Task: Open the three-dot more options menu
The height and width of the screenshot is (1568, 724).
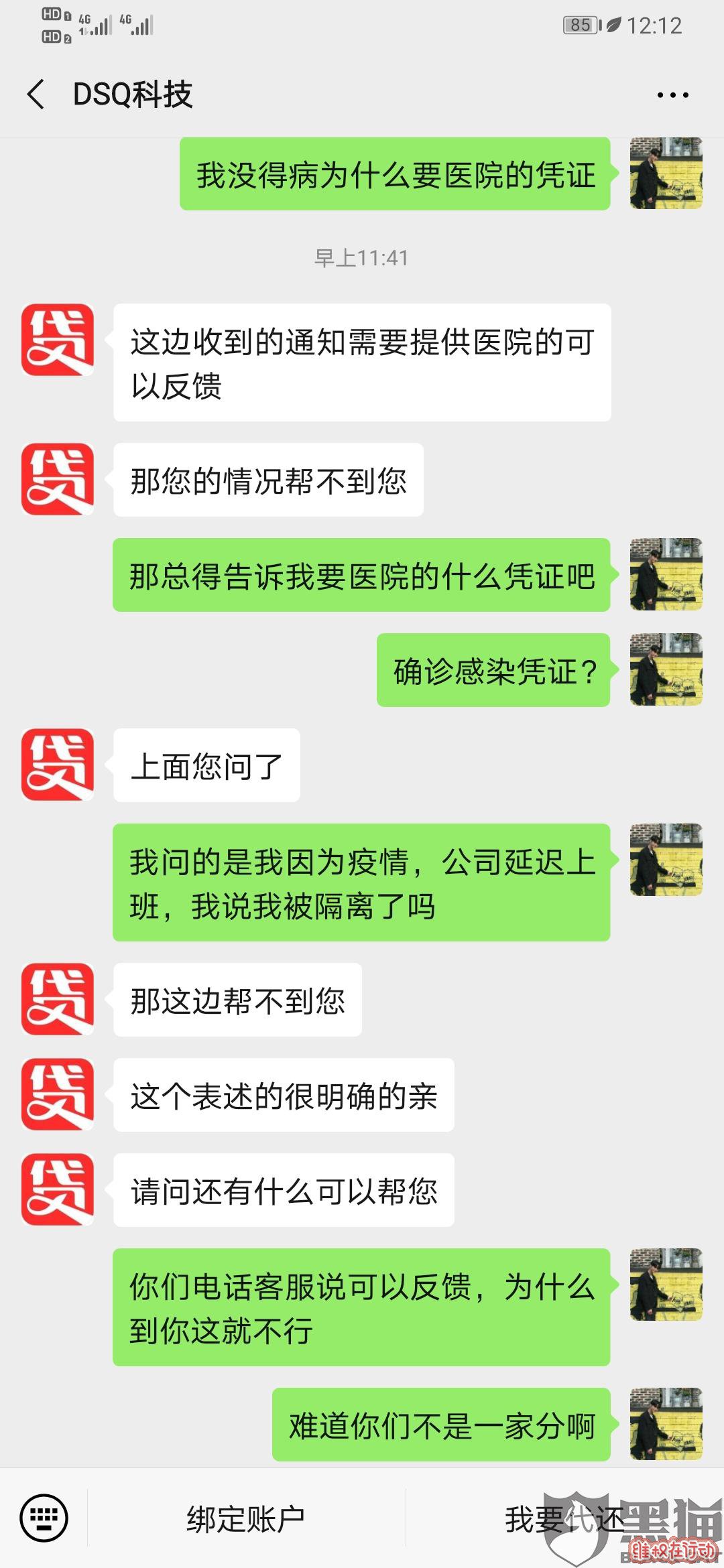Action: tap(672, 95)
